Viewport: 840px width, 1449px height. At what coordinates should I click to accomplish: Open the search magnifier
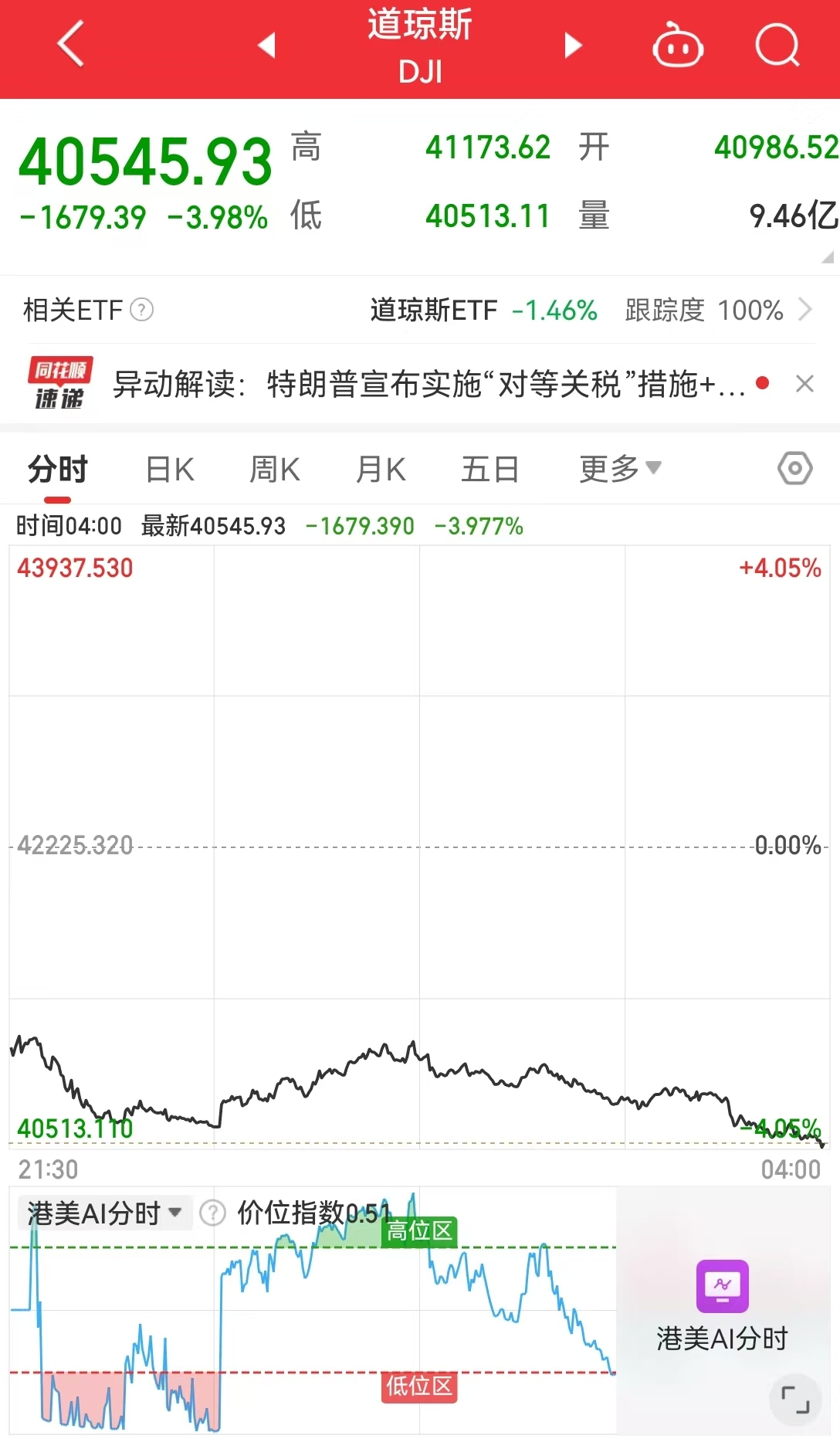pyautogui.click(x=777, y=45)
